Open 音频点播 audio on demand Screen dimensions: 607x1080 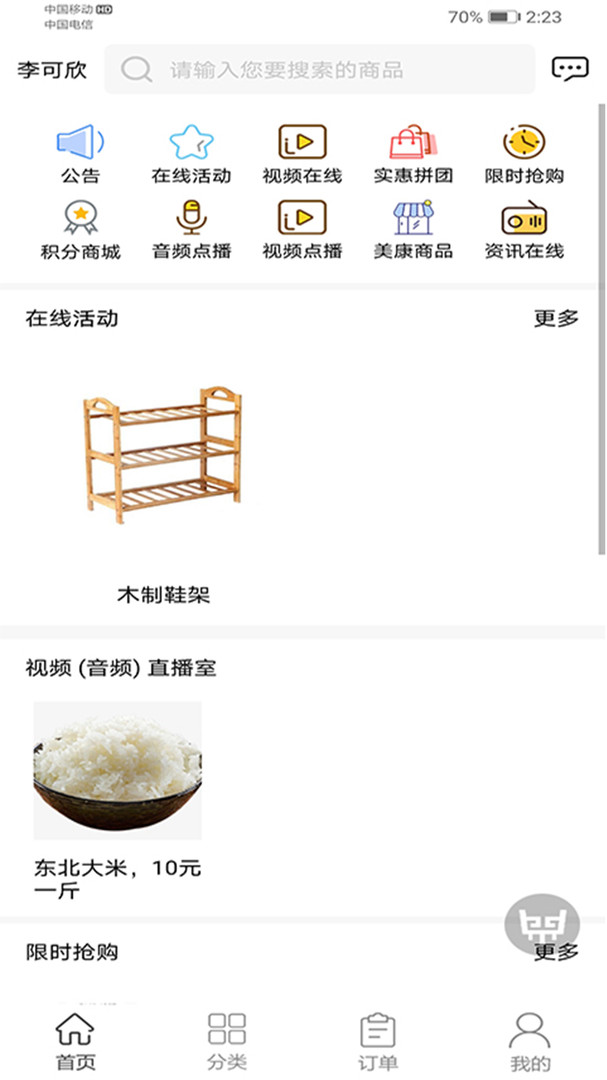pyautogui.click(x=191, y=229)
